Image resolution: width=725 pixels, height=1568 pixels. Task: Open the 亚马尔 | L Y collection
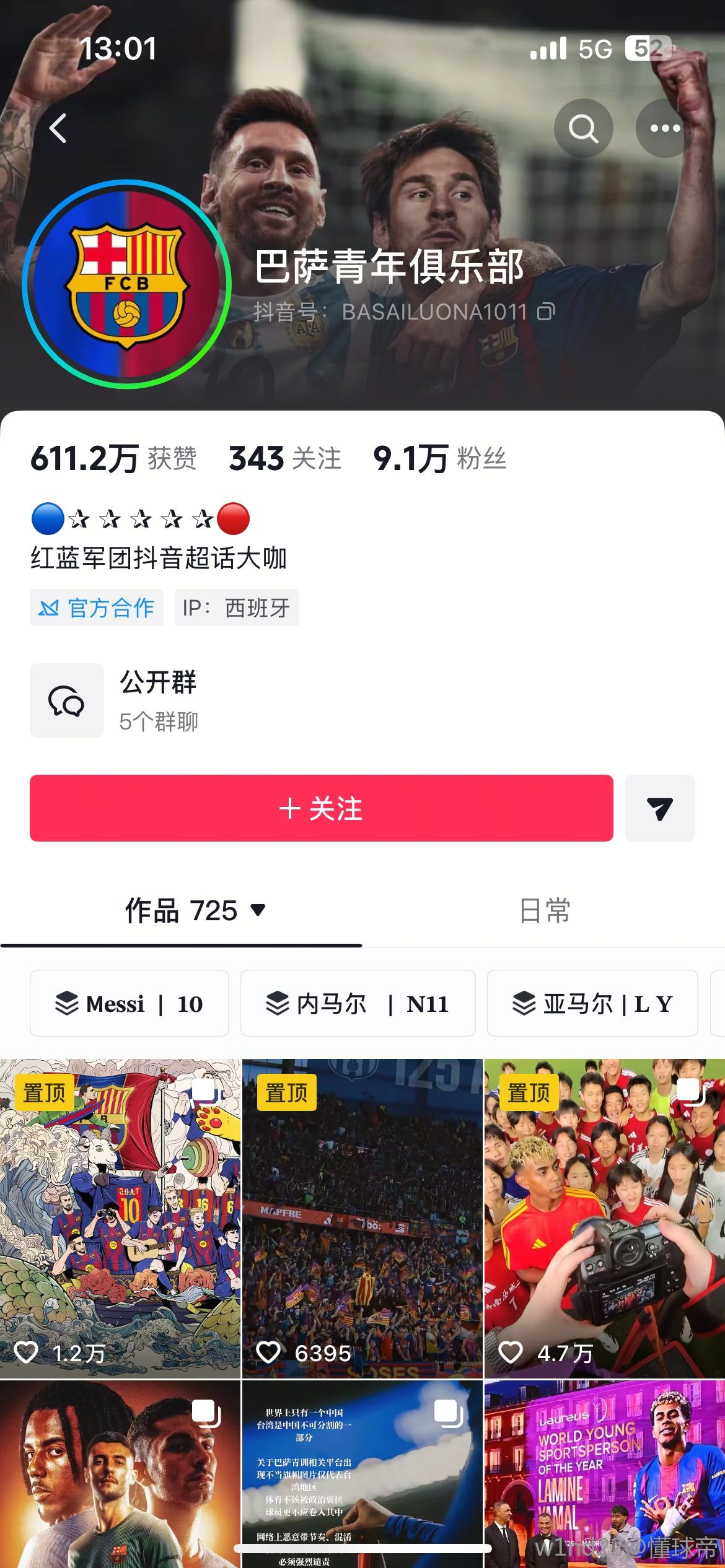tap(592, 1003)
